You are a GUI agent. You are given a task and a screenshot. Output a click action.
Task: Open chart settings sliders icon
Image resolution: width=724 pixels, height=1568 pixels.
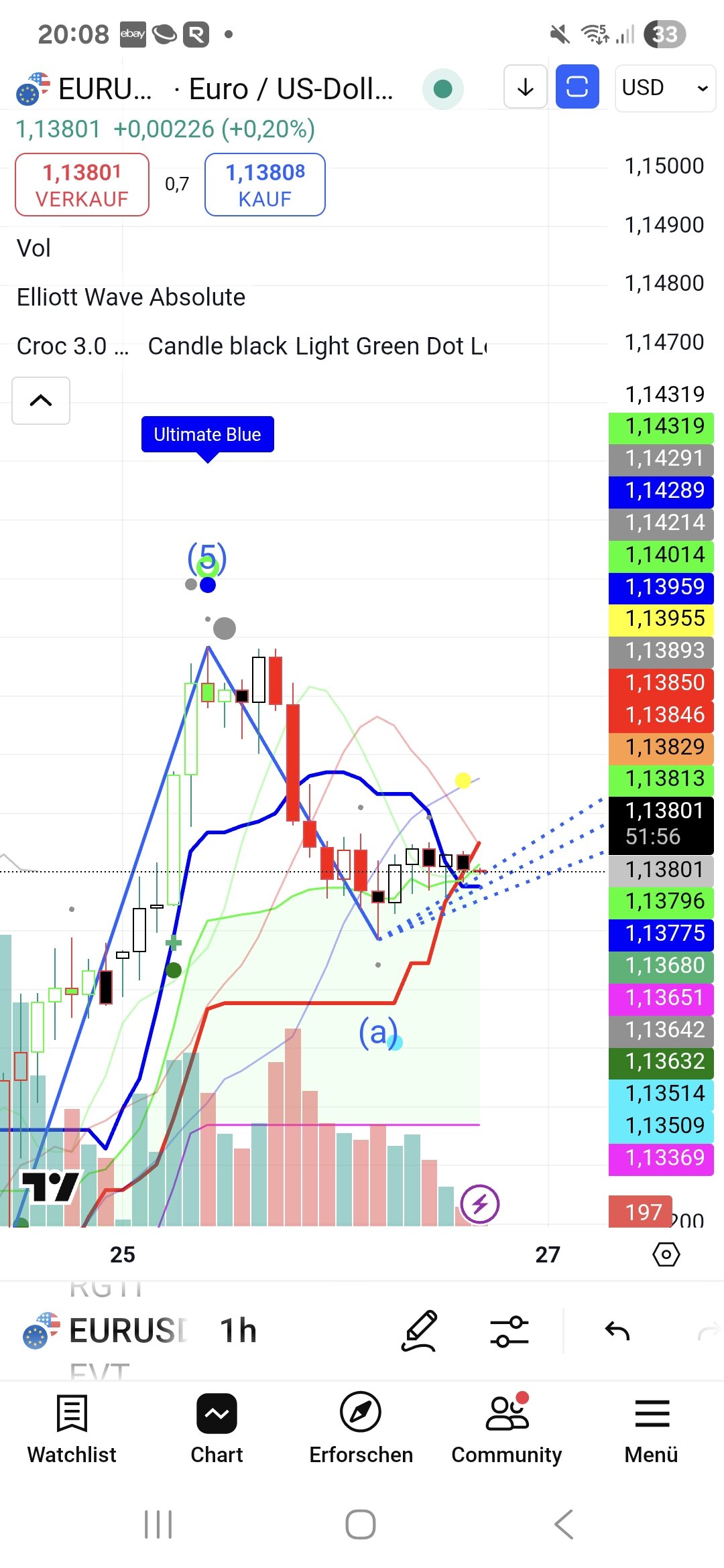point(509,1331)
